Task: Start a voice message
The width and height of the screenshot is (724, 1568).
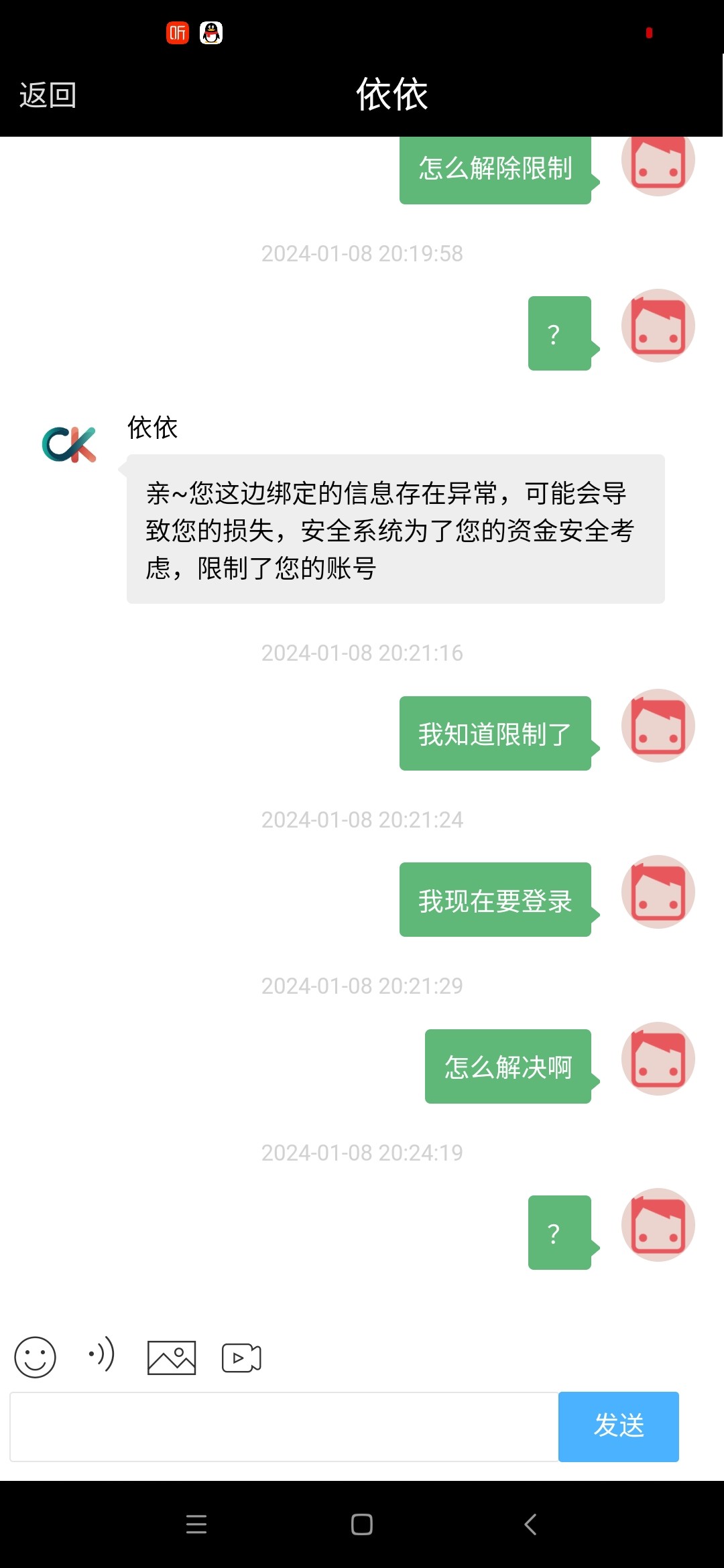Action: click(102, 1356)
